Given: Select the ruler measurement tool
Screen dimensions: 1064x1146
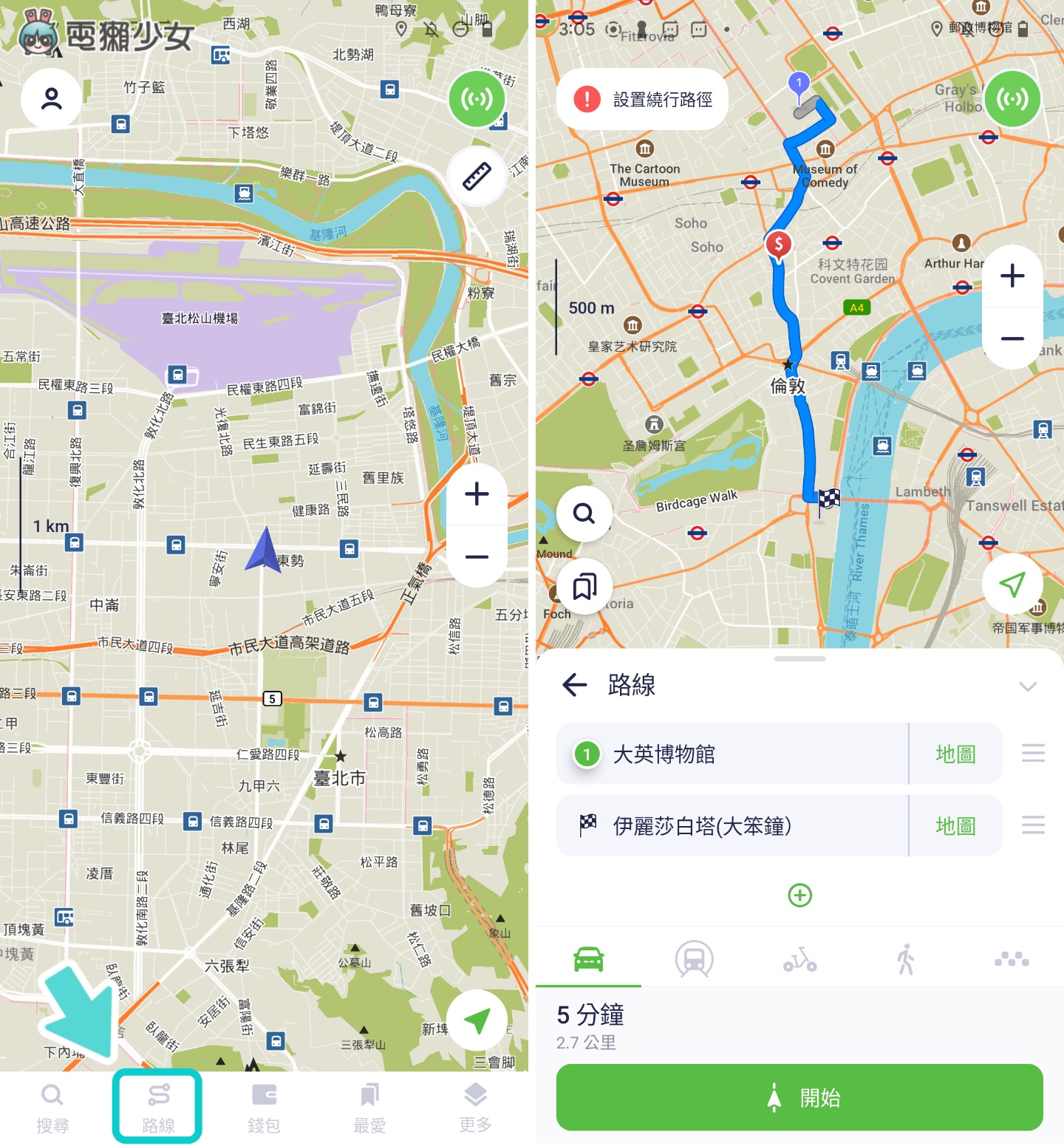Looking at the screenshot, I should click(x=477, y=176).
